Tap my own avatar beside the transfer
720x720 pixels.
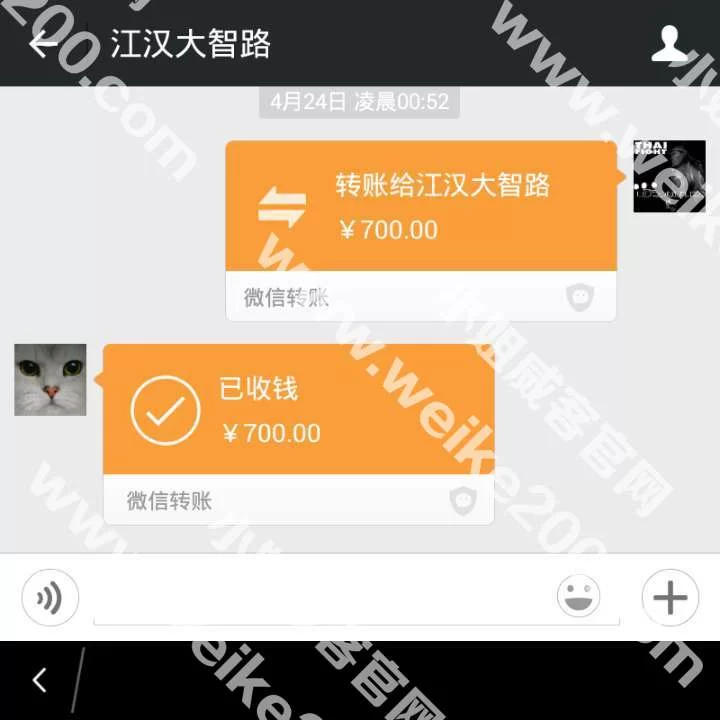pos(669,177)
